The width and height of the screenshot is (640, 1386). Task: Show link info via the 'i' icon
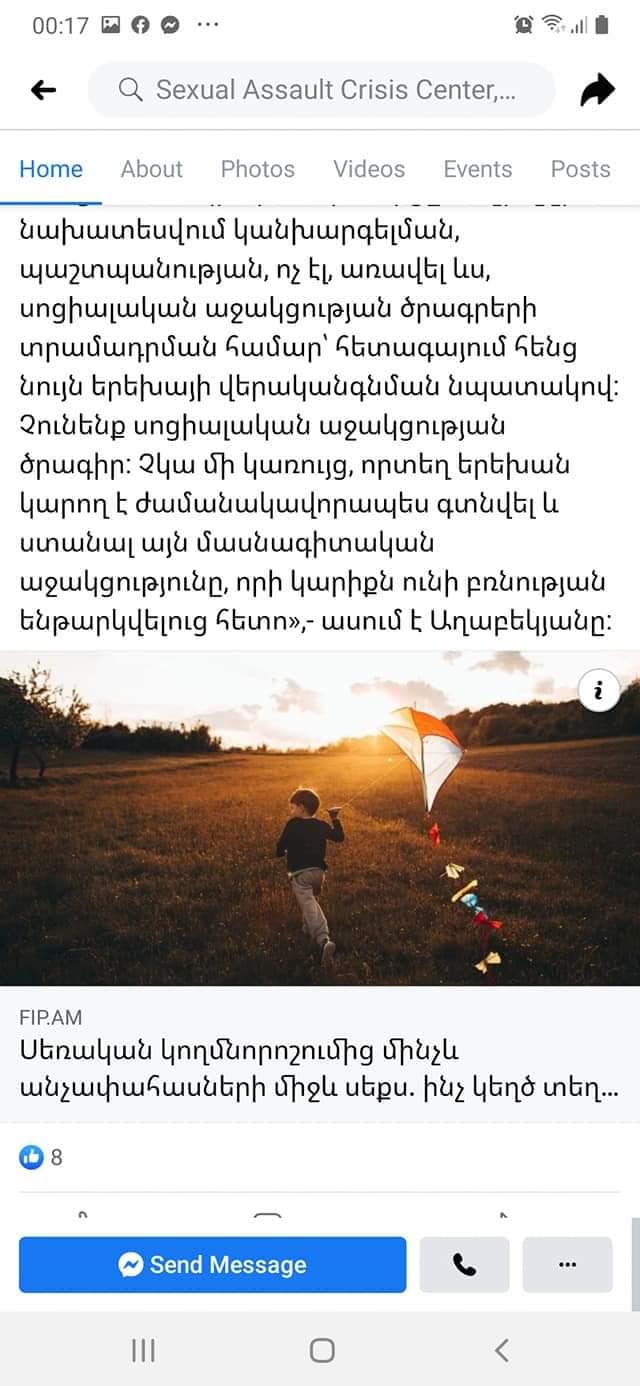pyautogui.click(x=599, y=690)
